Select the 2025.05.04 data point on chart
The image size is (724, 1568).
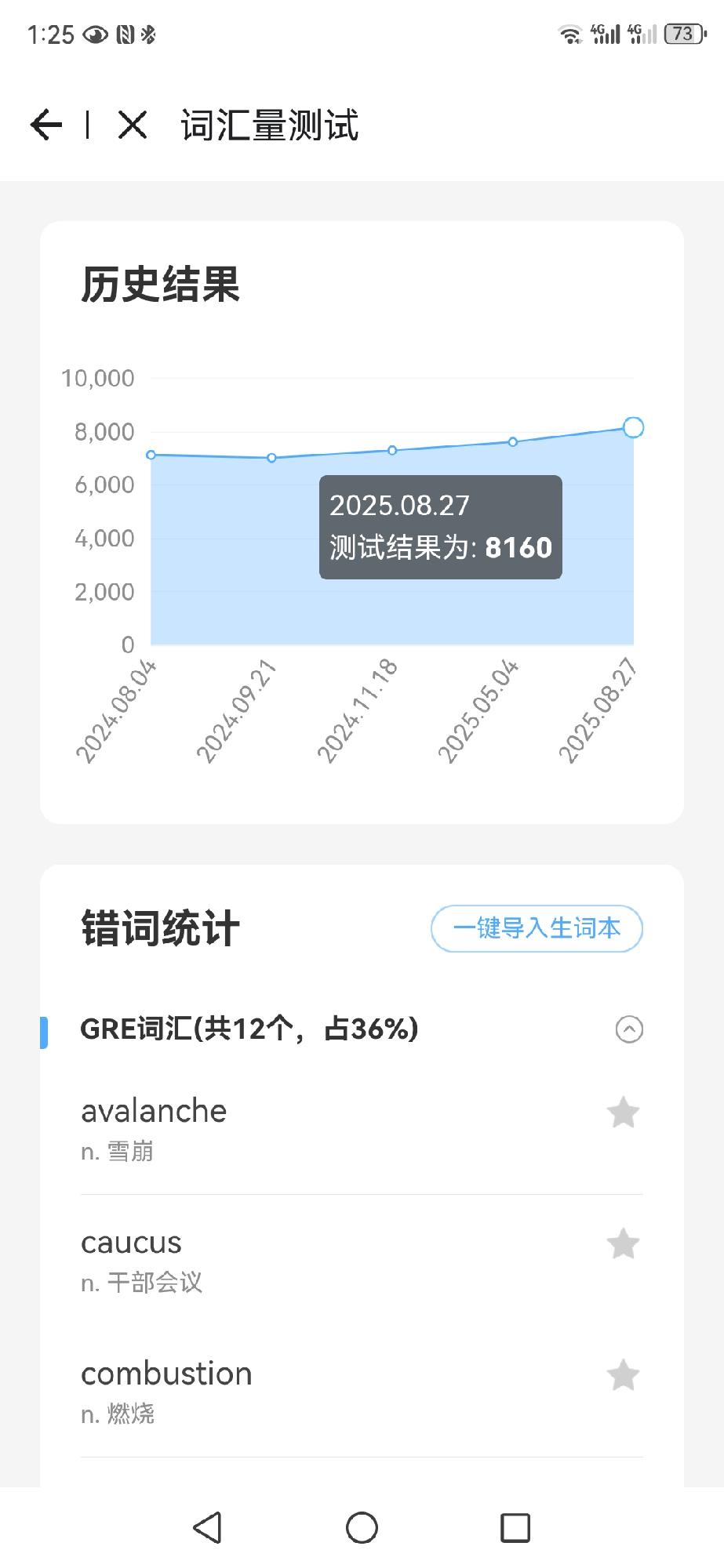point(513,441)
